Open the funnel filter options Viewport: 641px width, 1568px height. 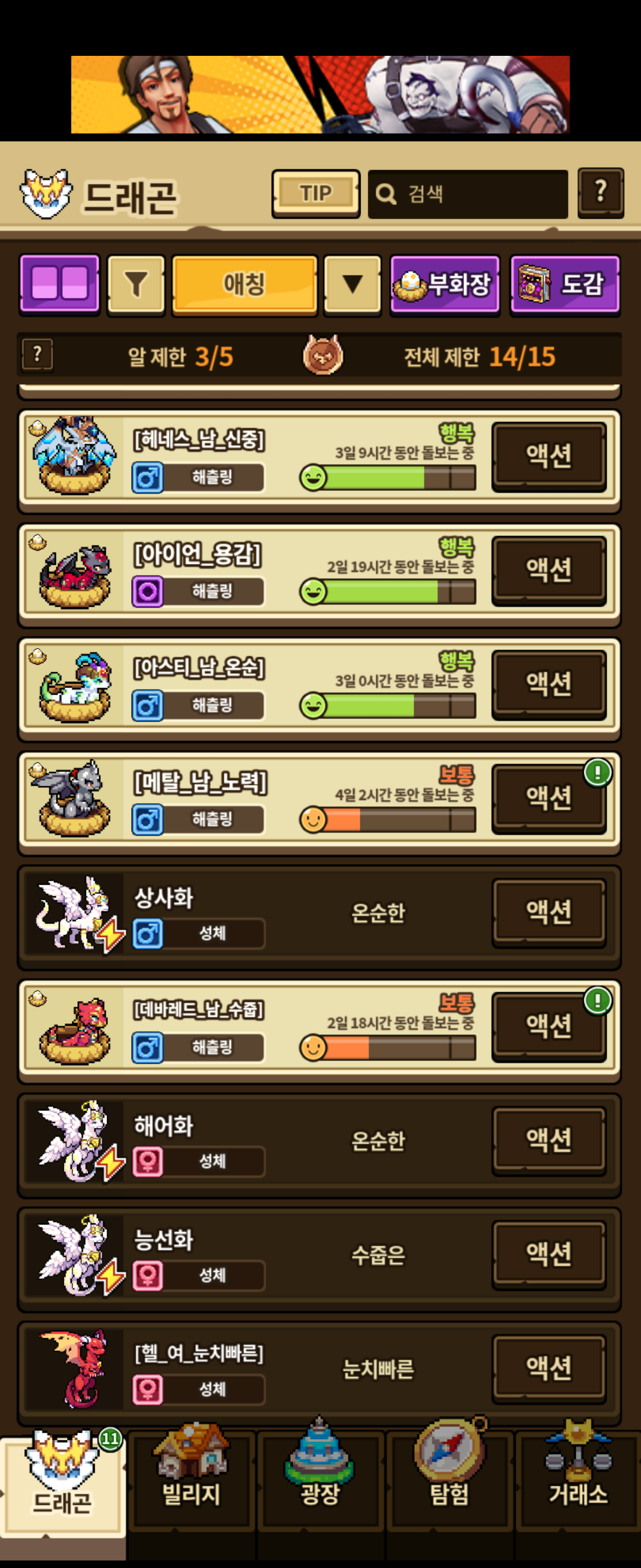tap(136, 285)
